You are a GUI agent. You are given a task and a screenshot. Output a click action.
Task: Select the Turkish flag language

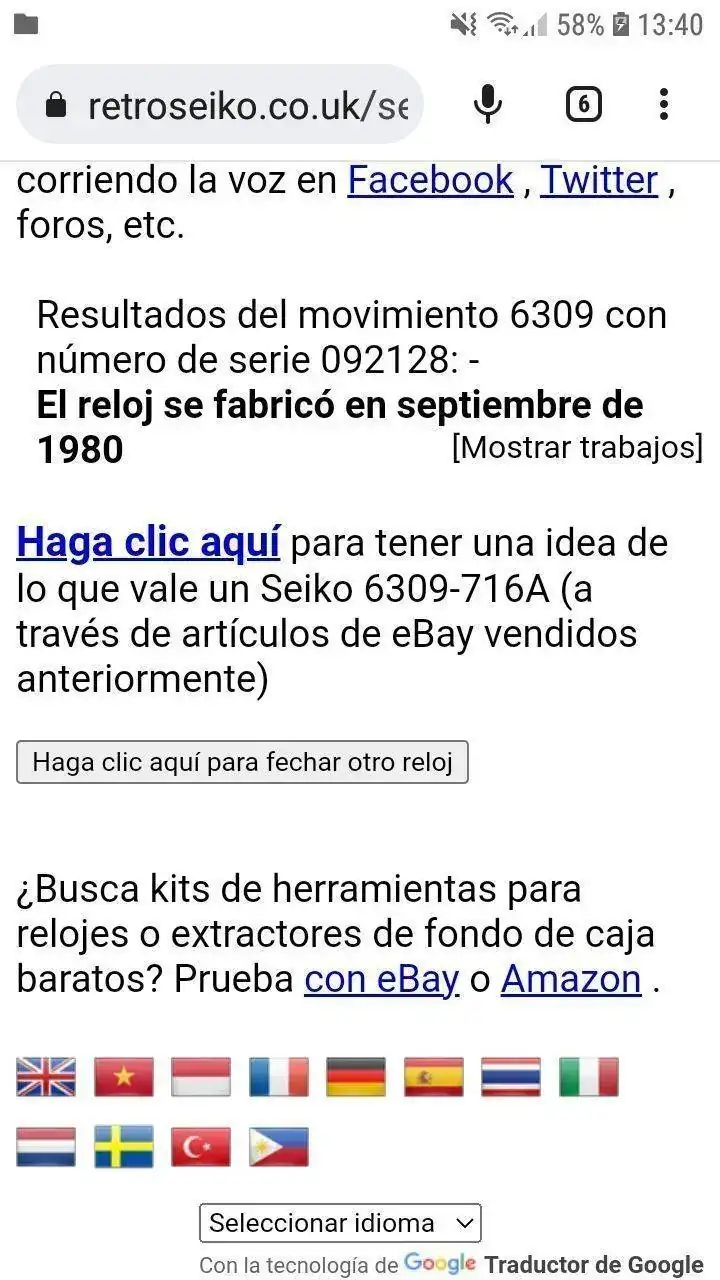click(x=201, y=1147)
